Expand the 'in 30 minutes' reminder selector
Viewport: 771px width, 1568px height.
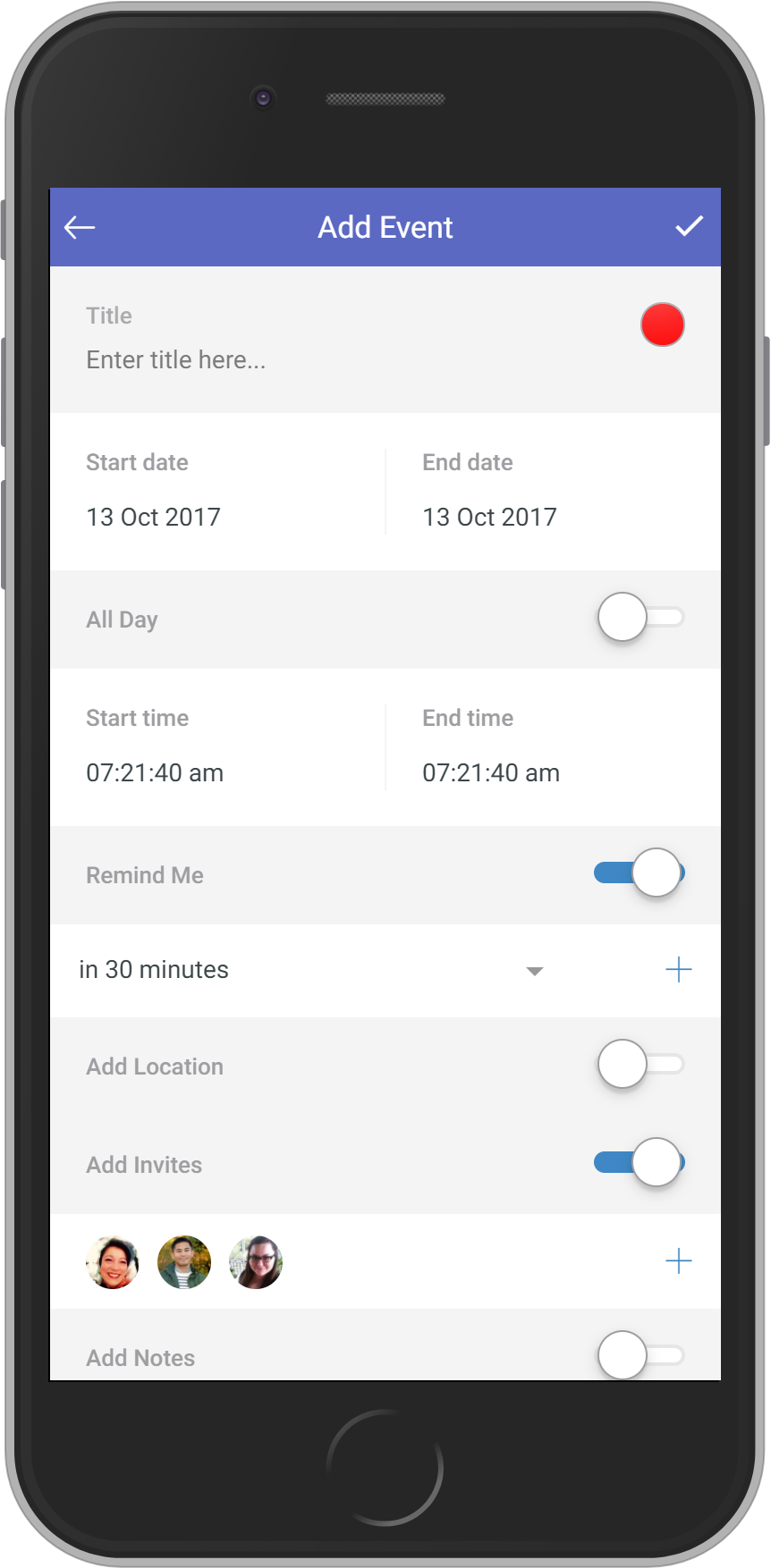coord(154,969)
